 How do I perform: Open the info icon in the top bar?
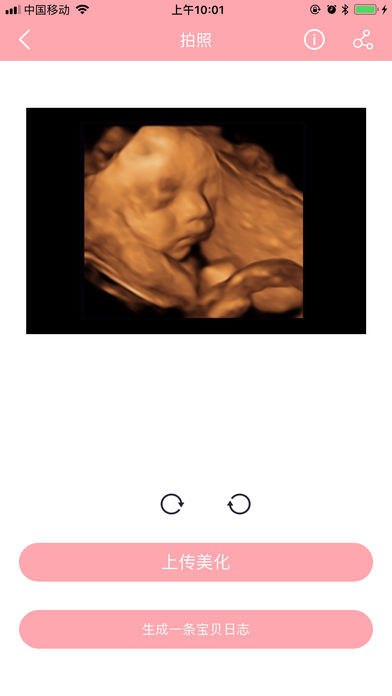click(x=314, y=40)
